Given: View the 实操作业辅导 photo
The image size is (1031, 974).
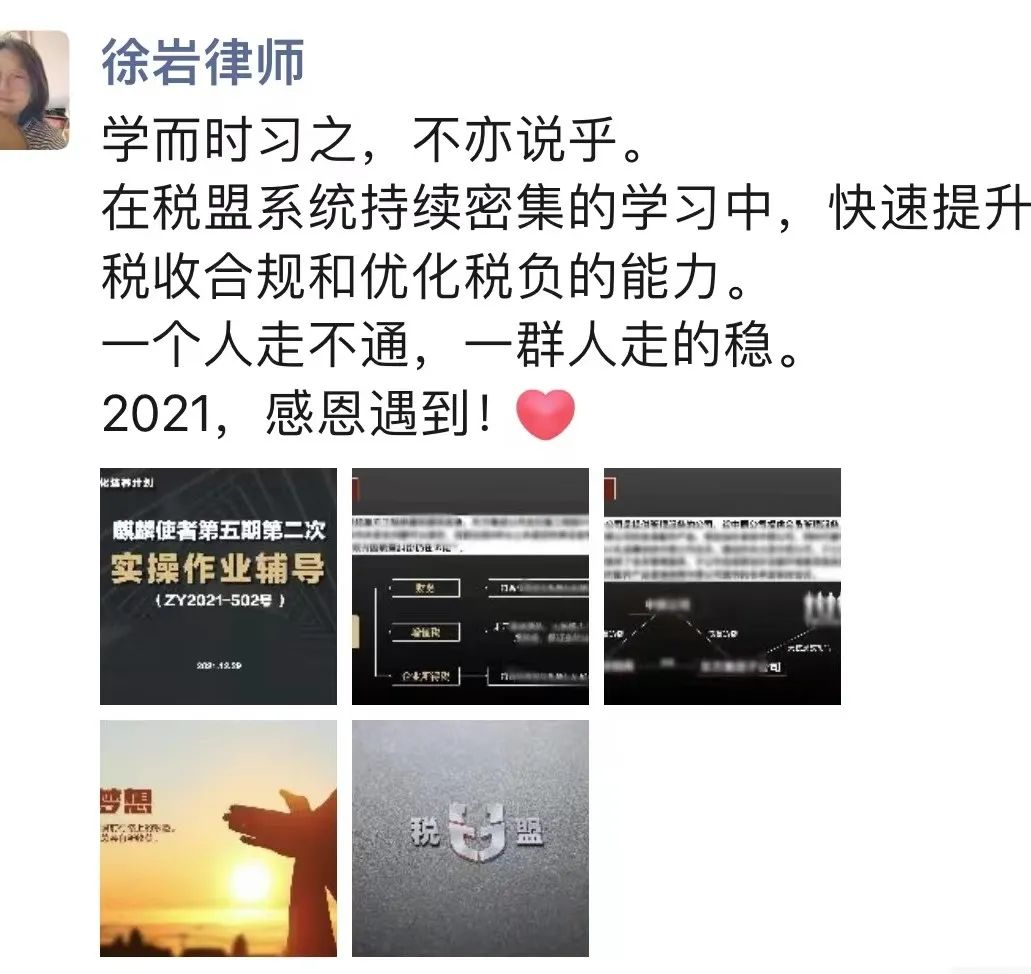Looking at the screenshot, I should [218, 586].
